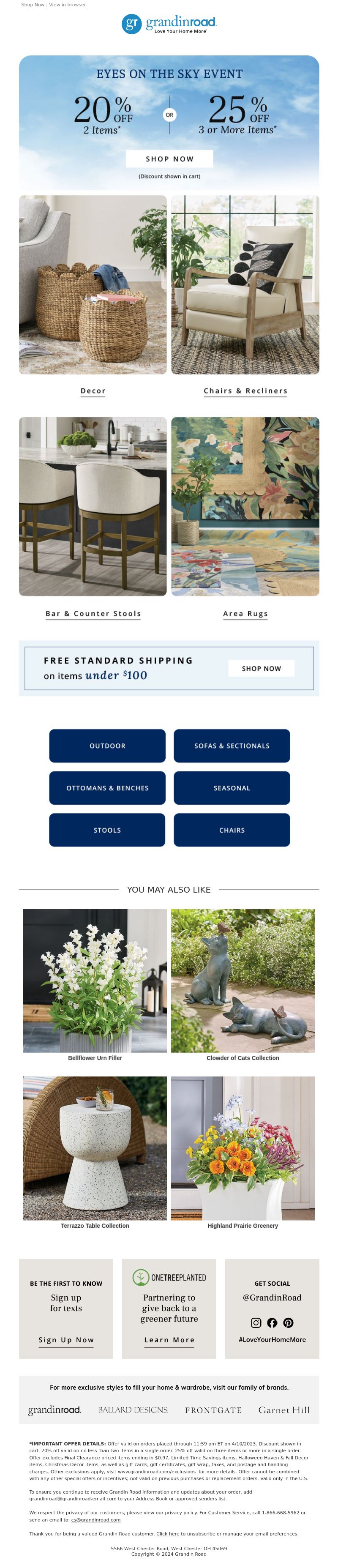Open the Clowder of Cats Collection product

(x=243, y=981)
